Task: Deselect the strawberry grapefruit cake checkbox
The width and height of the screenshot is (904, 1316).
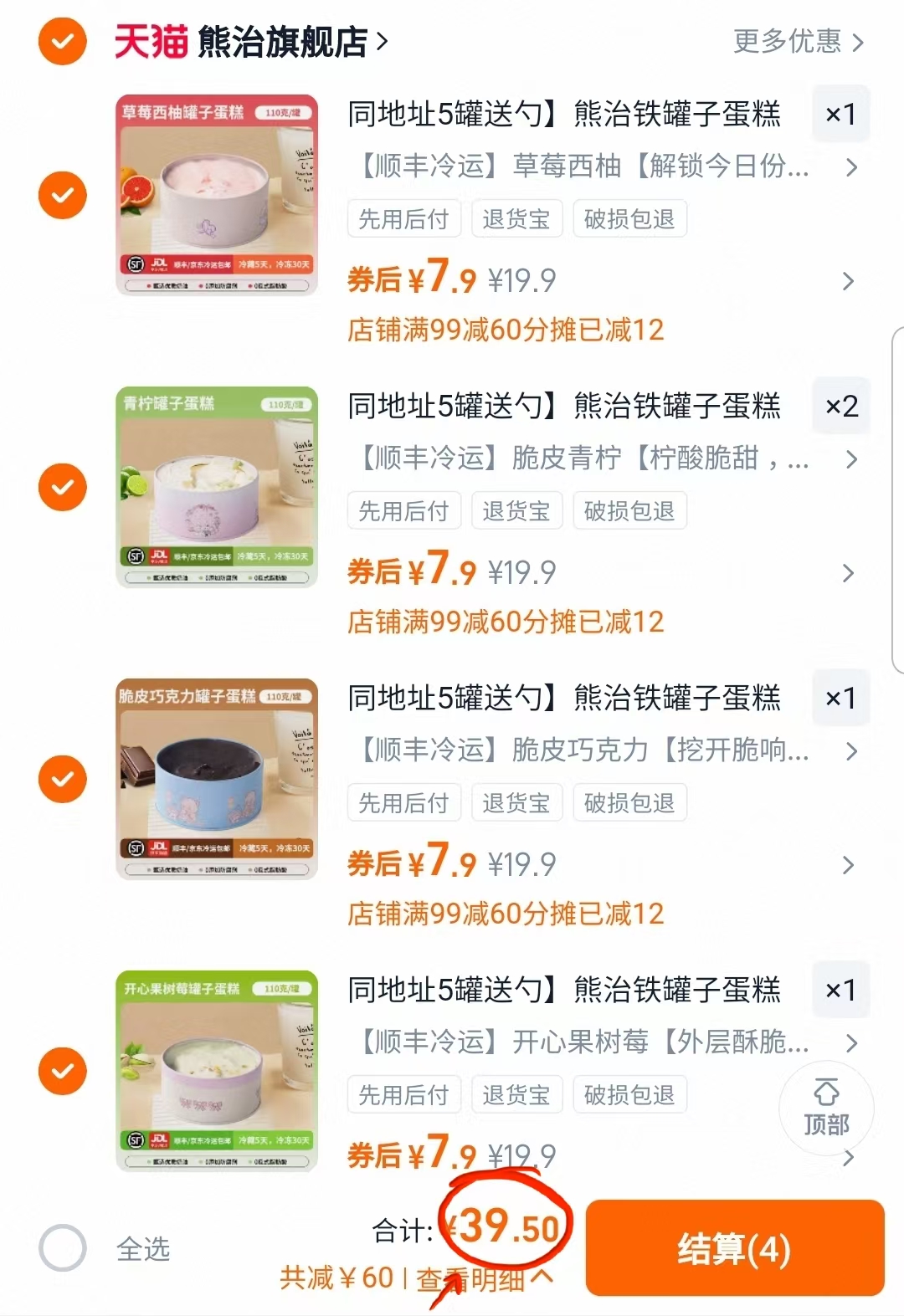Action: (62, 195)
